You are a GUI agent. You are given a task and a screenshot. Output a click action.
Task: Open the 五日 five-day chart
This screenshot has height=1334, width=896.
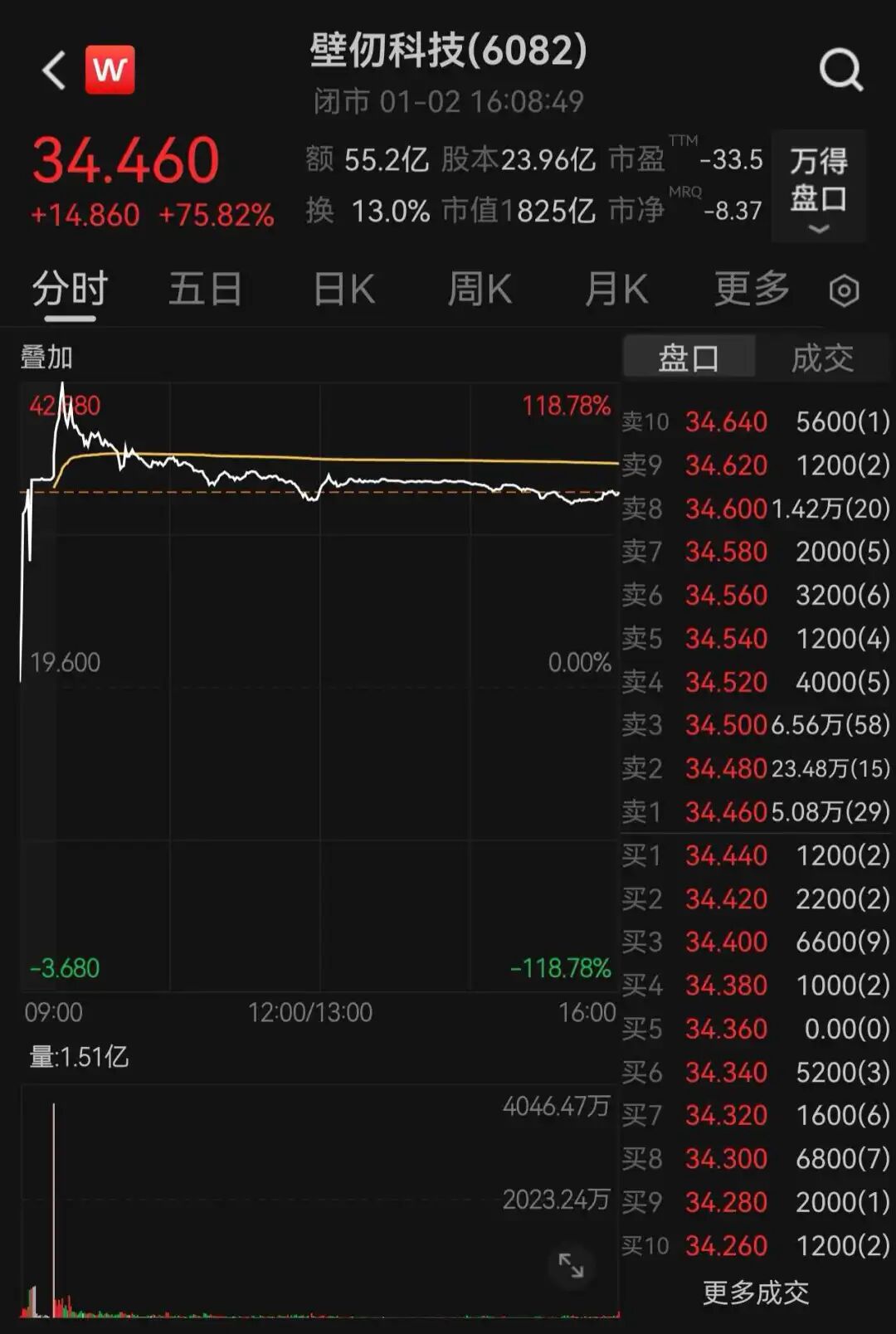pyautogui.click(x=205, y=290)
